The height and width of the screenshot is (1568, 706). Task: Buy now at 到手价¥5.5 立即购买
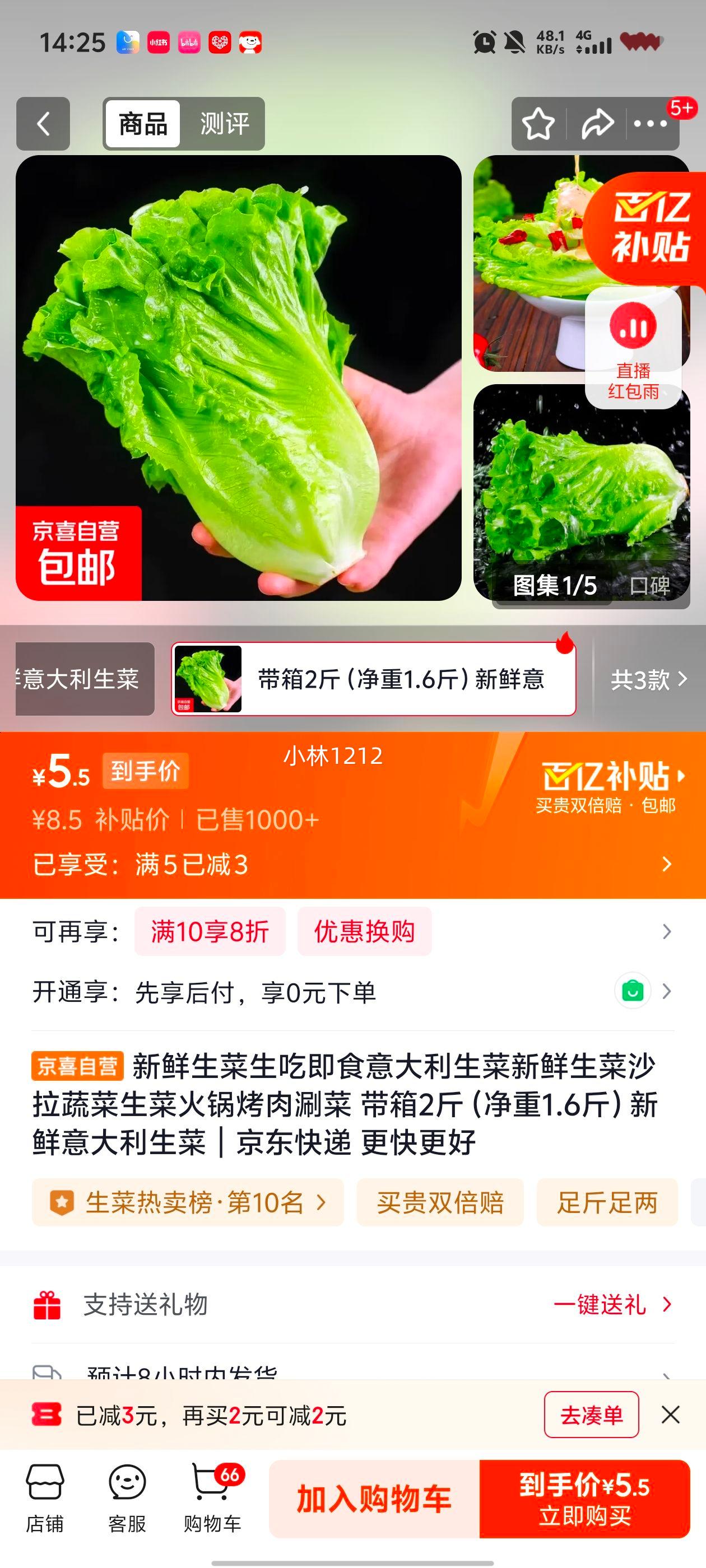(584, 1499)
